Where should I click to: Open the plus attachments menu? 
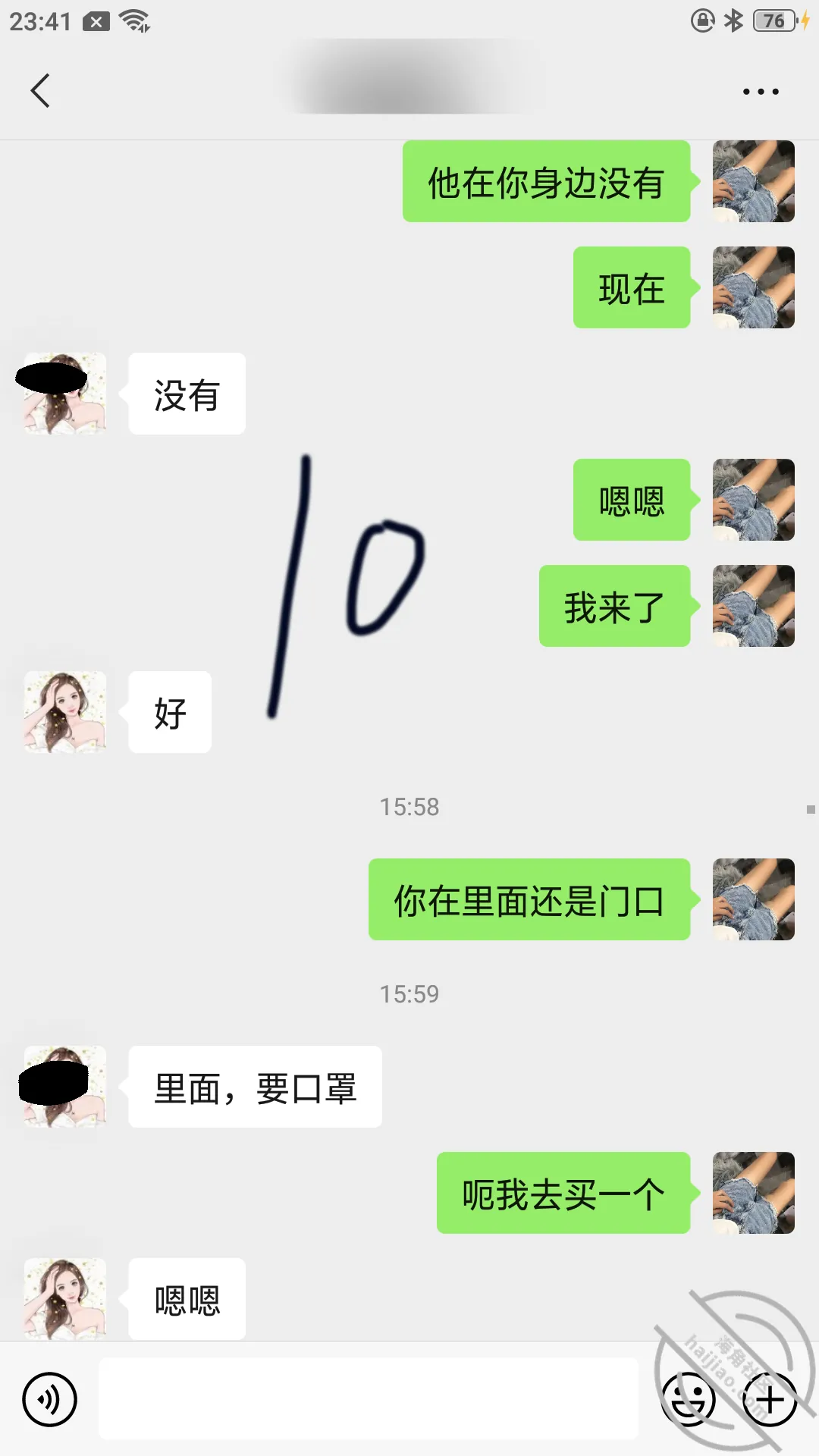point(769,1399)
